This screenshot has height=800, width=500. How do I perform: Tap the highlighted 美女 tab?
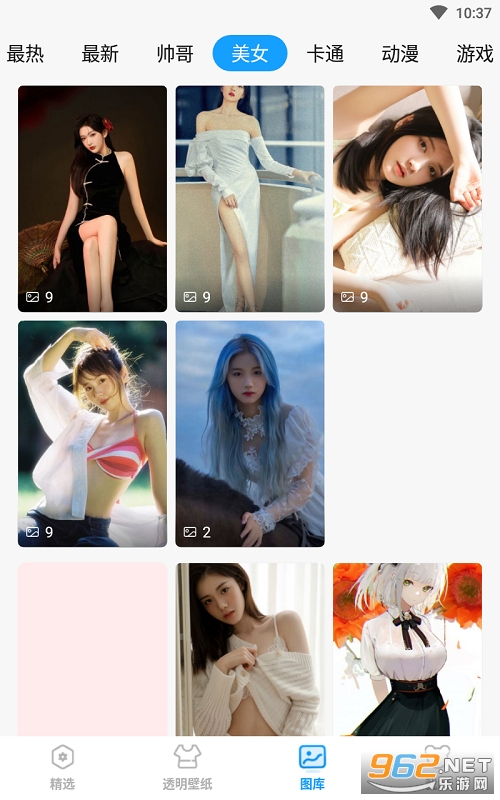click(250, 53)
